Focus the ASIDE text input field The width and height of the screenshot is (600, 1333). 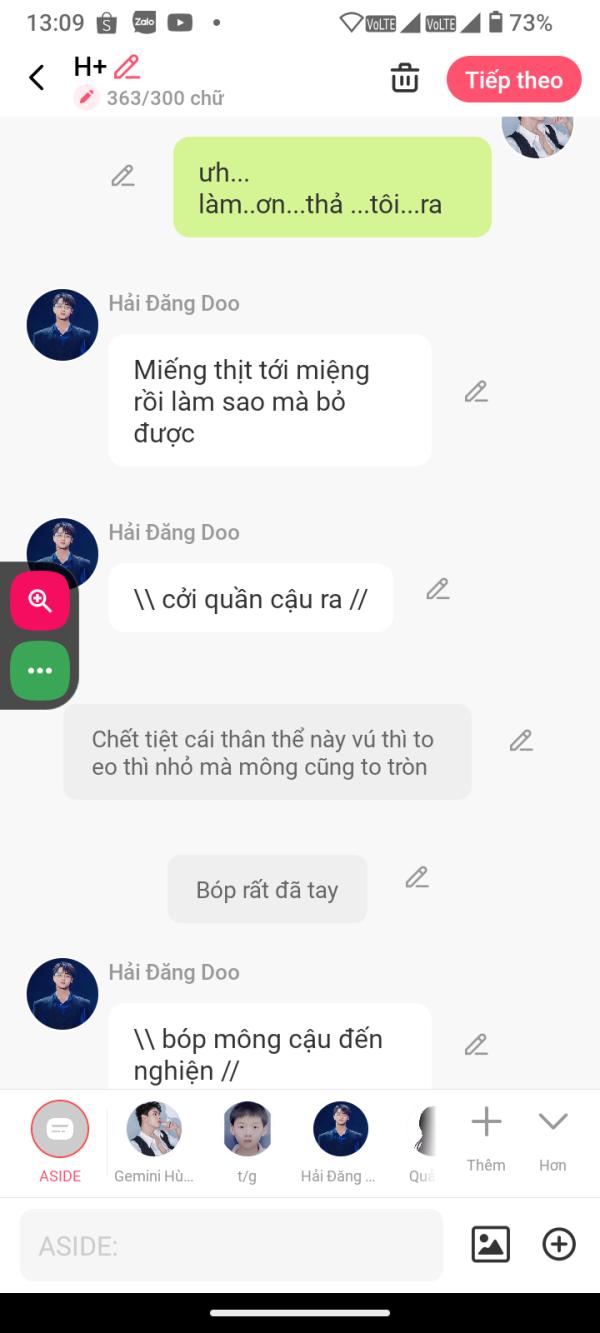231,1245
